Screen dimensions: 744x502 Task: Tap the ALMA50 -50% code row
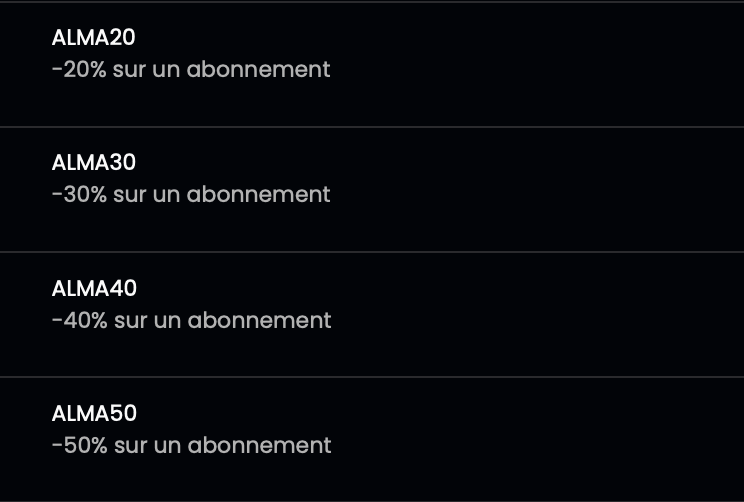click(x=190, y=430)
